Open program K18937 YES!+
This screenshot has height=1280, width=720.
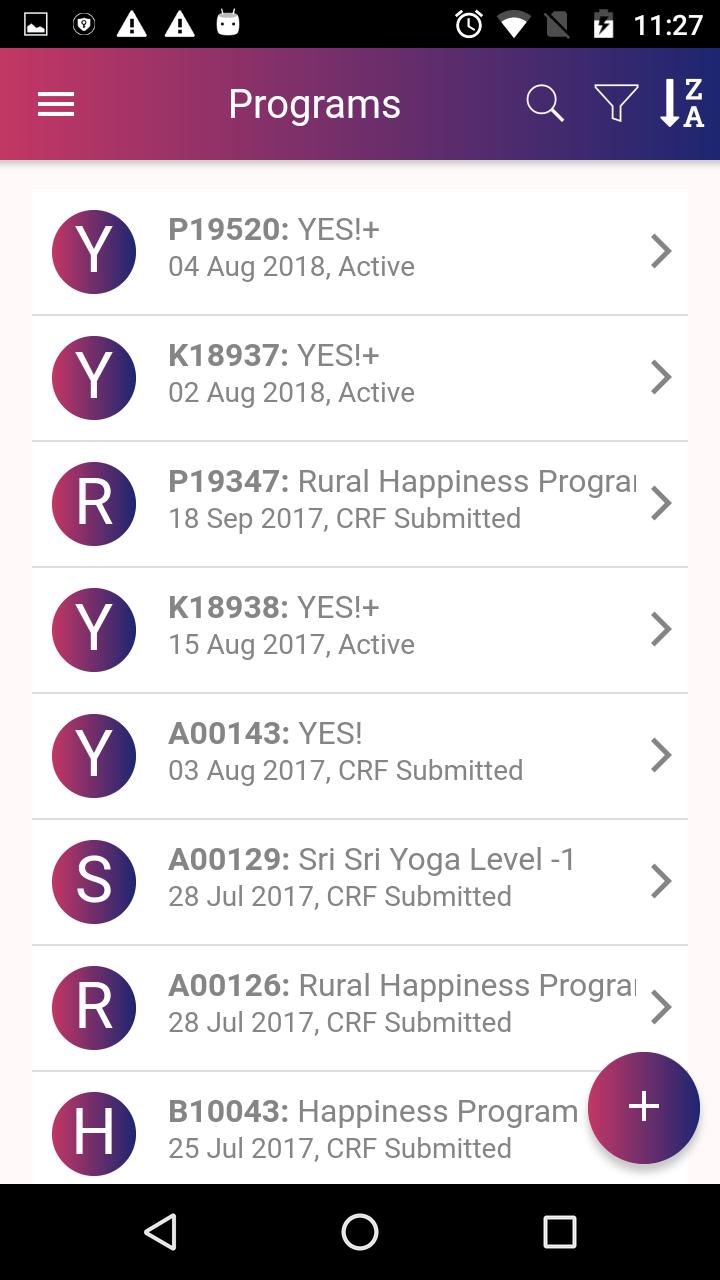tap(360, 378)
